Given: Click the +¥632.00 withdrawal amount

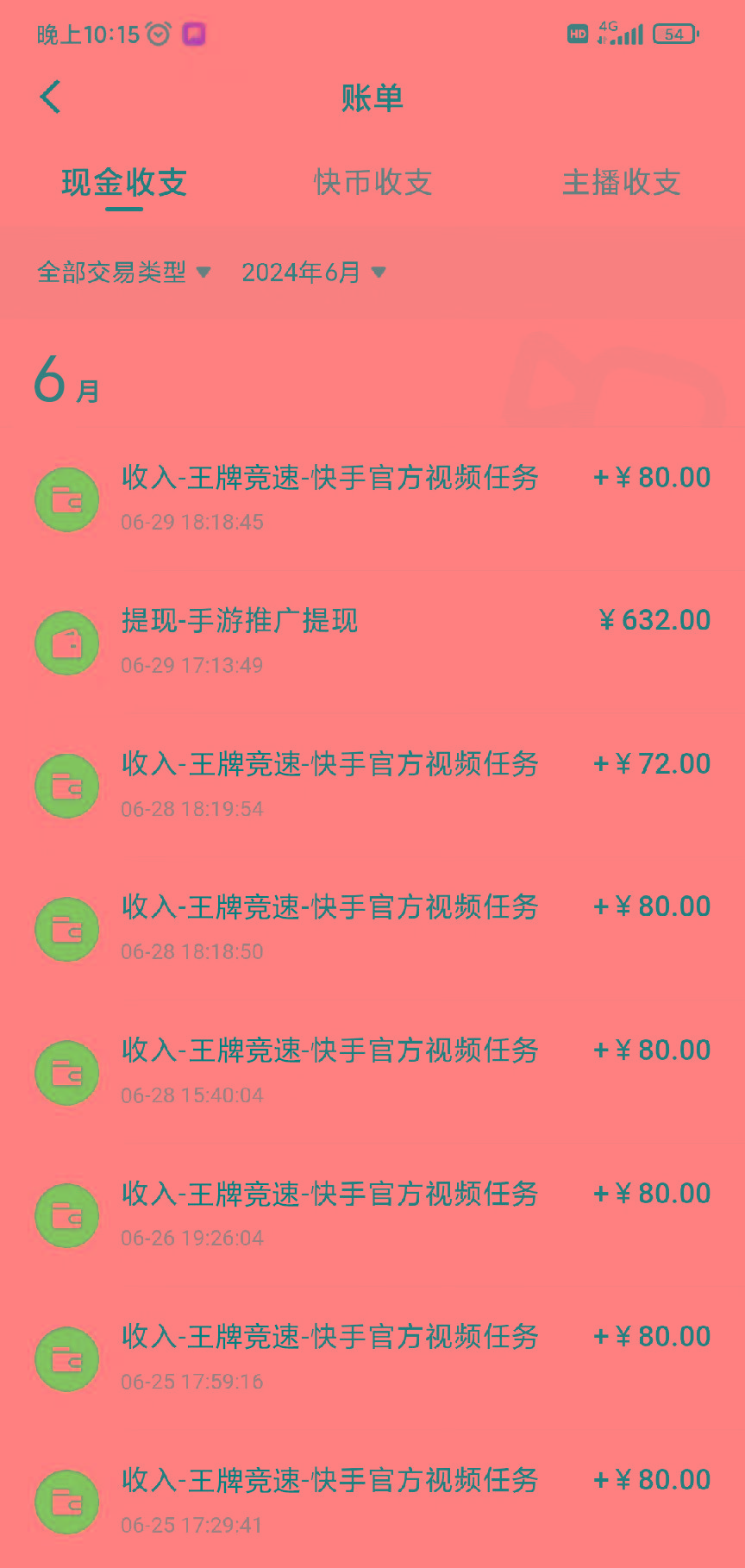Looking at the screenshot, I should (x=653, y=620).
